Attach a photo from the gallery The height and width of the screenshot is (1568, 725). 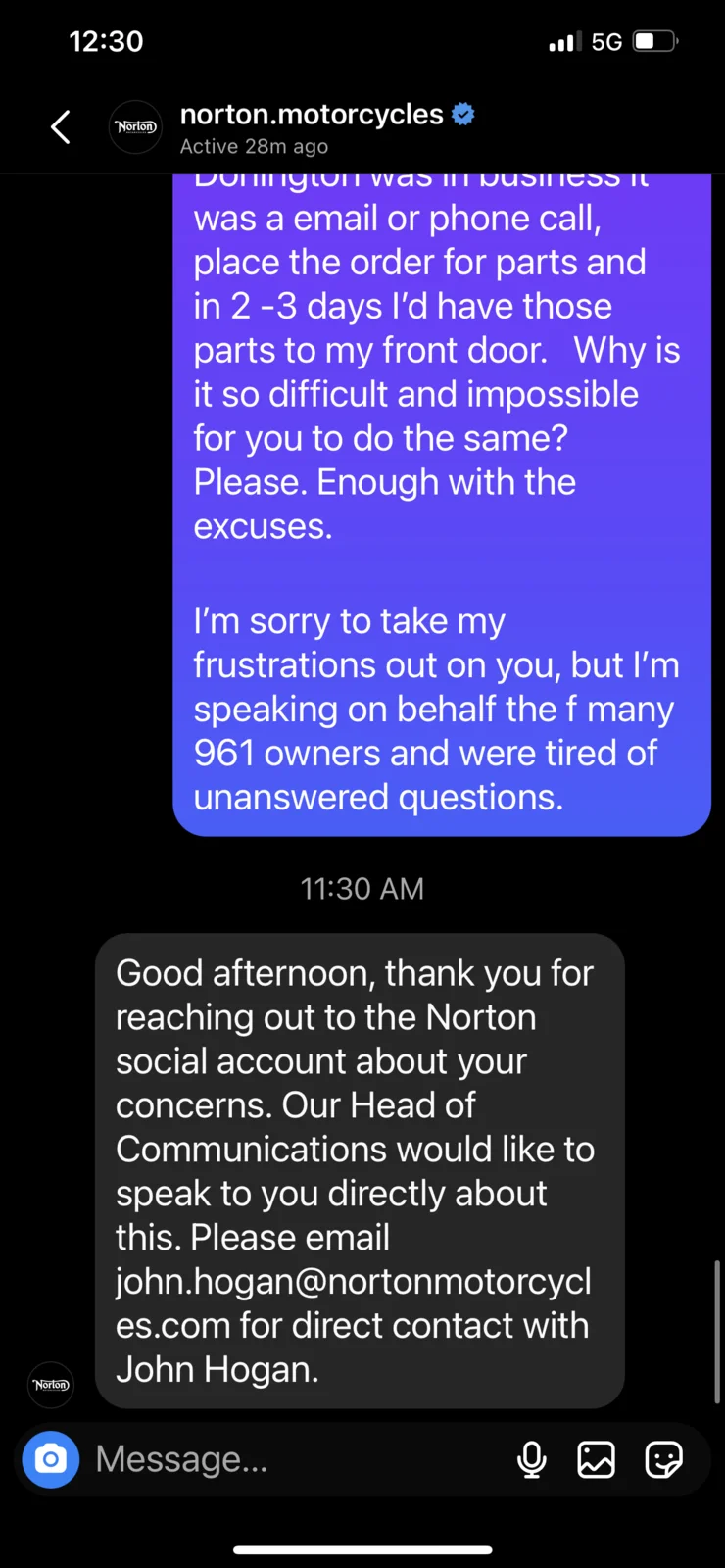click(596, 1459)
